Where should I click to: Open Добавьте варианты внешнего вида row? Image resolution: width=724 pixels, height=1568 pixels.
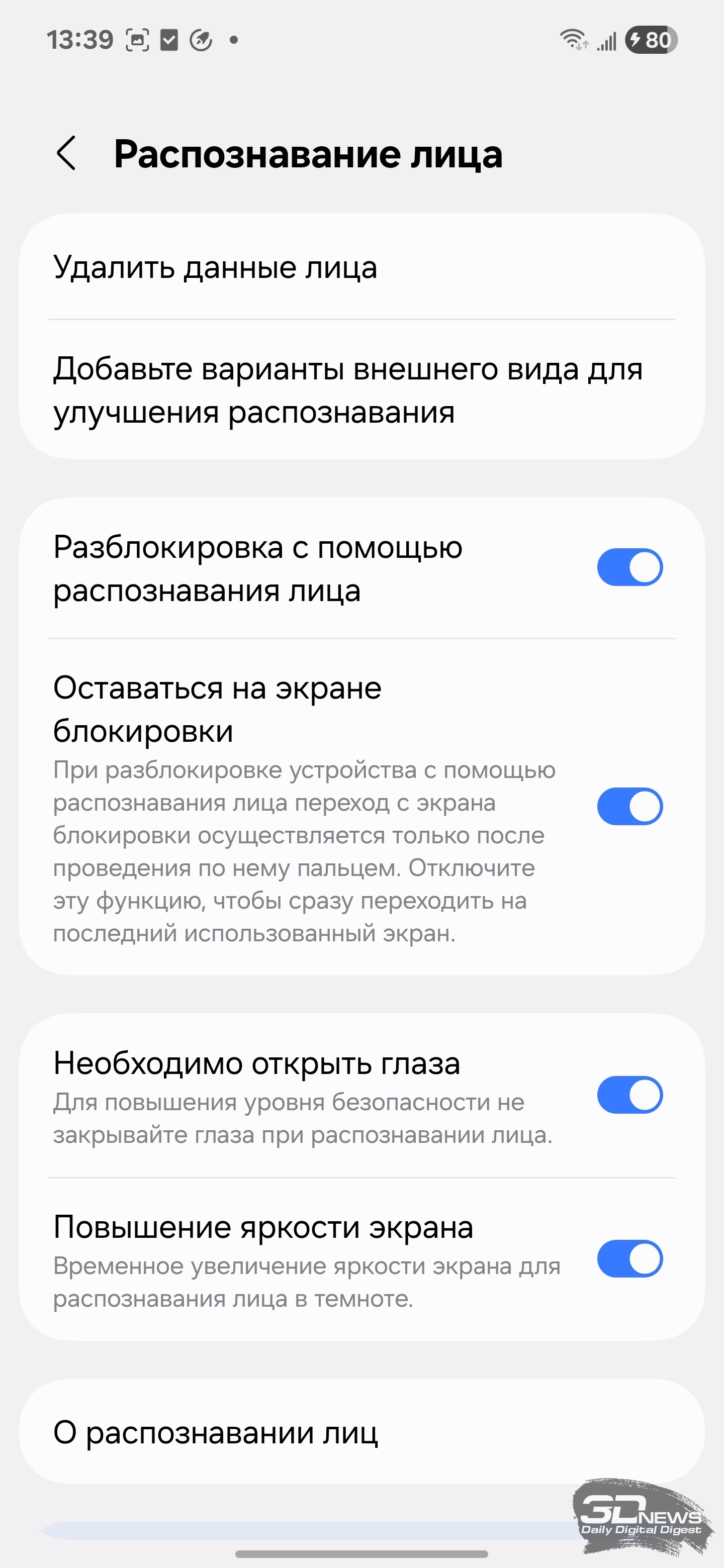[361, 389]
